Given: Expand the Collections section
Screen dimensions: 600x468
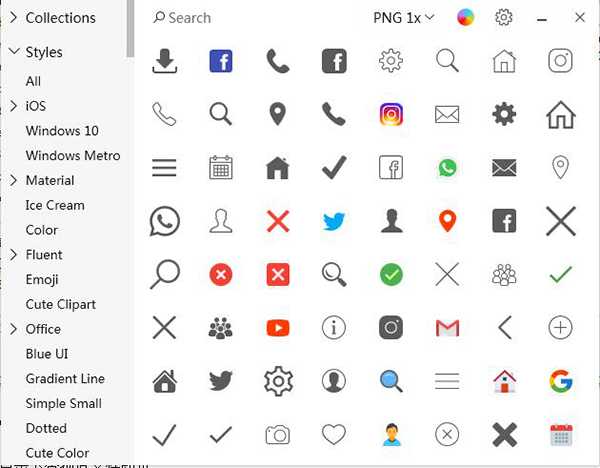Looking at the screenshot, I should 60,18.
